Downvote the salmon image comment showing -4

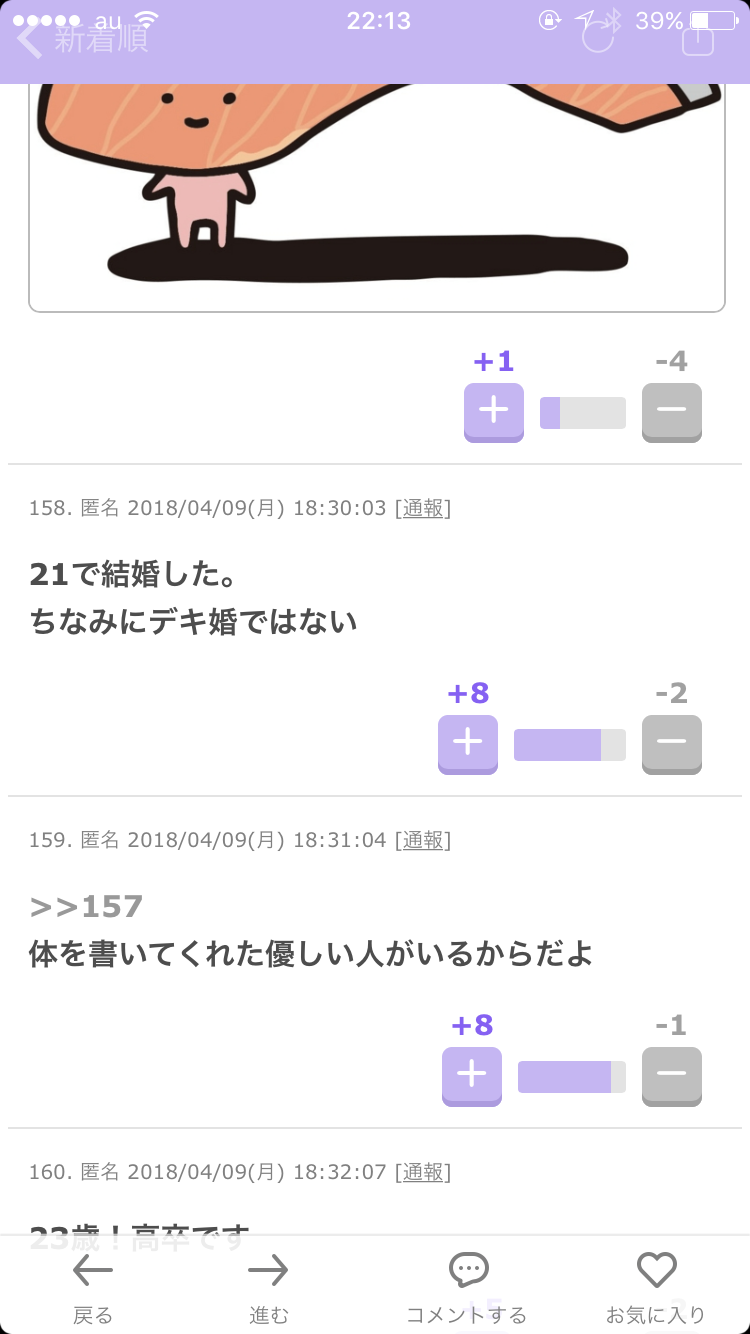coord(672,412)
